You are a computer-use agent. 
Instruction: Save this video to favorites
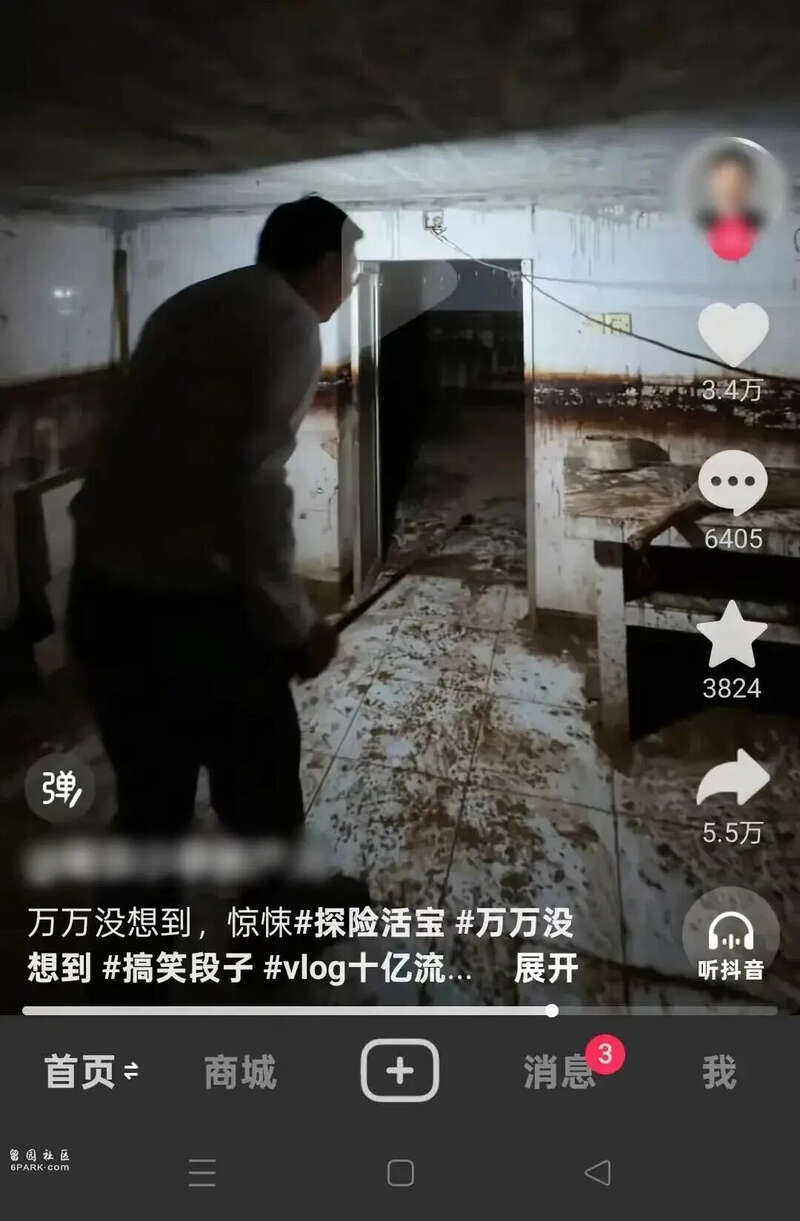point(732,635)
